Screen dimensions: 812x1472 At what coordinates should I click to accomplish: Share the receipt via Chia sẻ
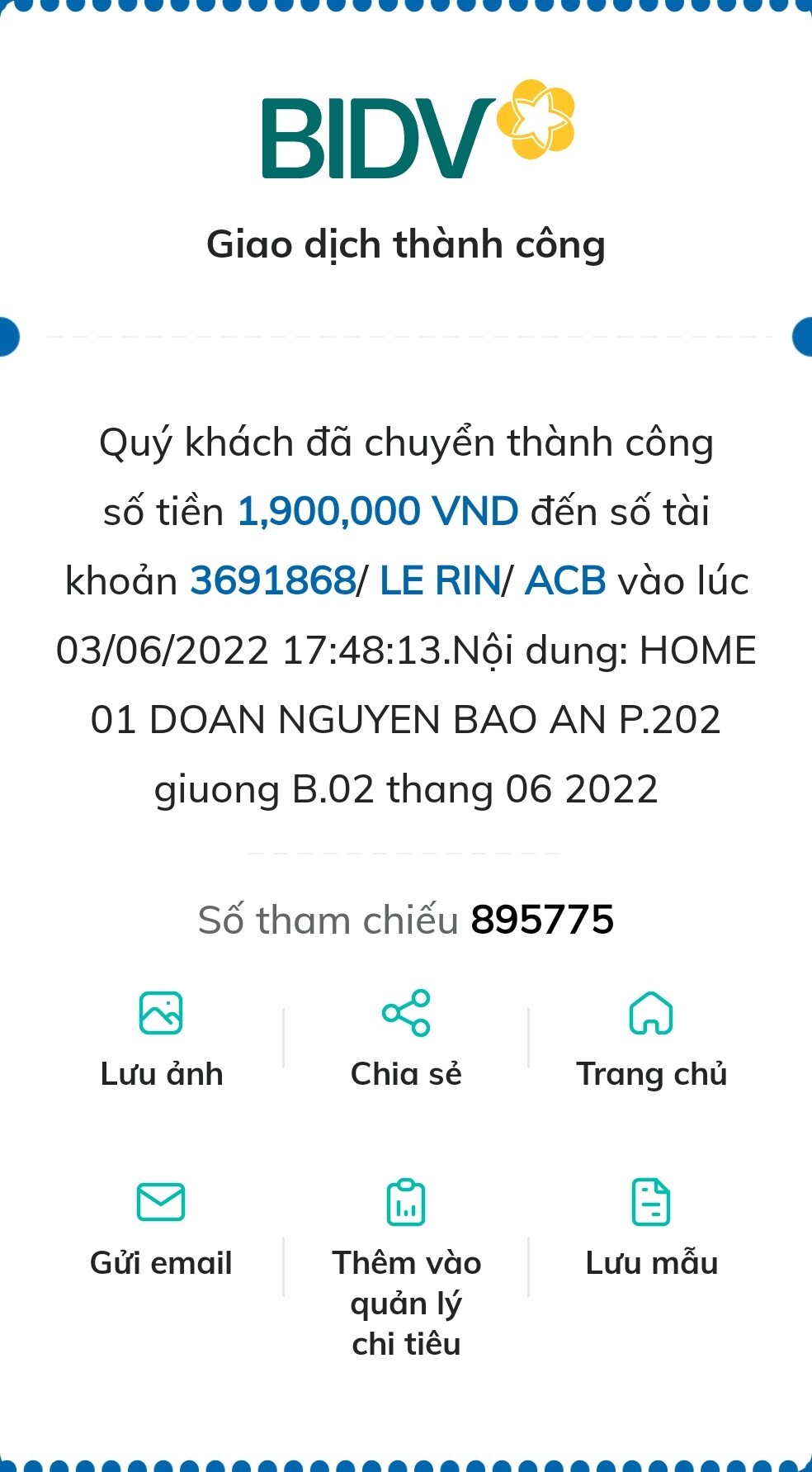point(406,1039)
